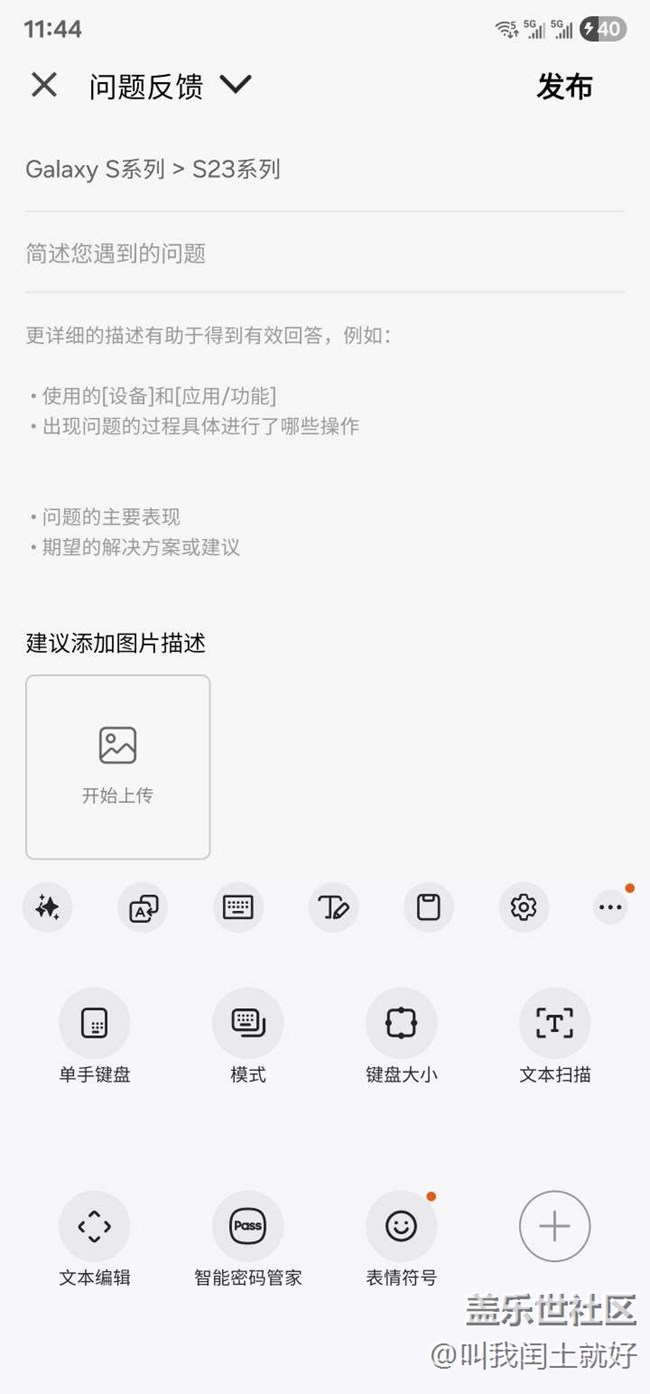The image size is (650, 1394).
Task: Close the feedback post editor
Action: [44, 85]
